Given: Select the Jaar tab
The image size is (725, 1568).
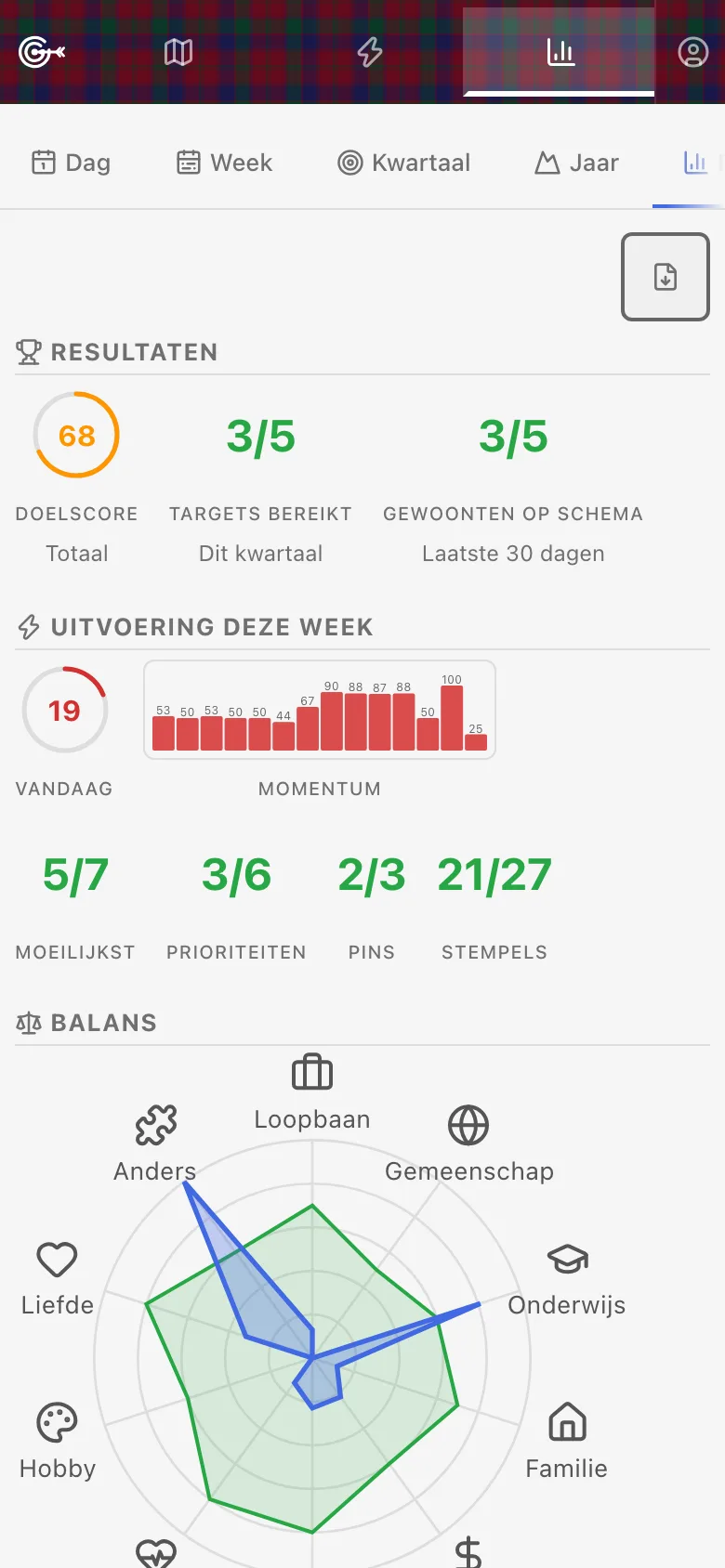Looking at the screenshot, I should pyautogui.click(x=576, y=163).
